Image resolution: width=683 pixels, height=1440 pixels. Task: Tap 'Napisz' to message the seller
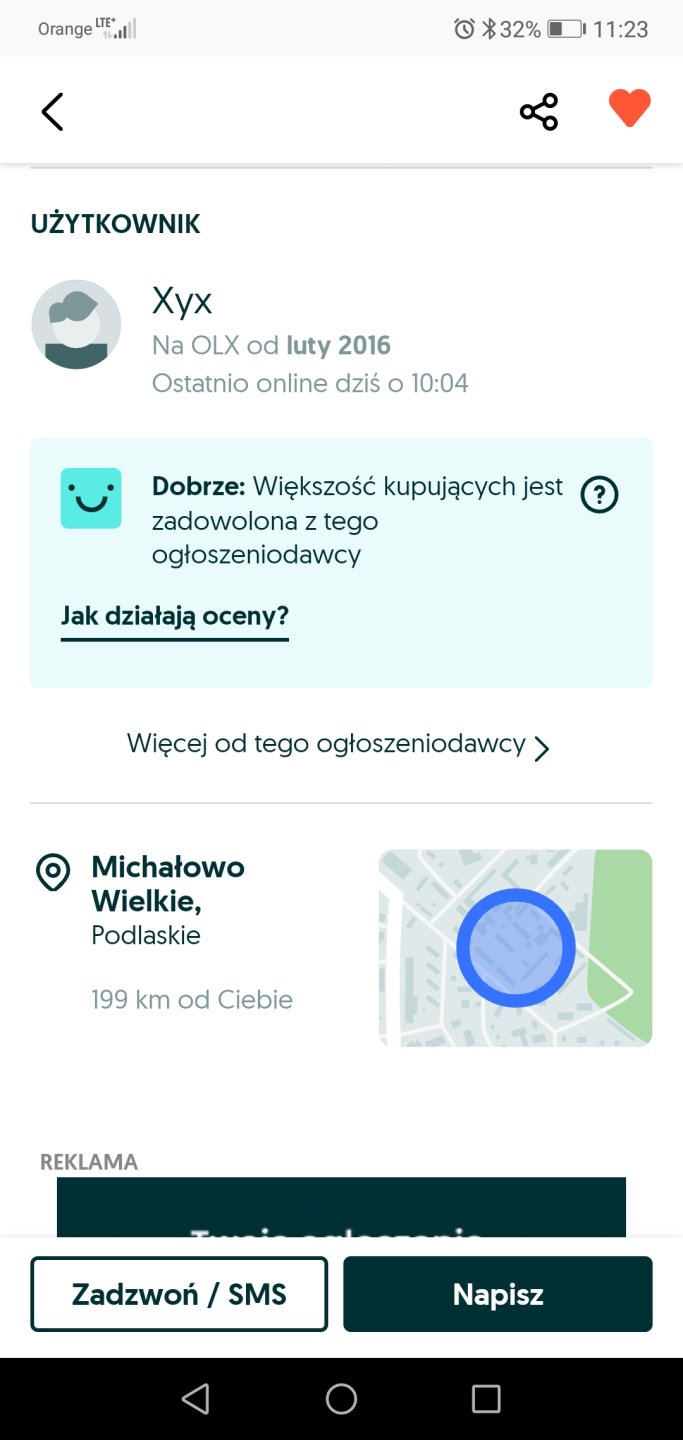pyautogui.click(x=497, y=1294)
